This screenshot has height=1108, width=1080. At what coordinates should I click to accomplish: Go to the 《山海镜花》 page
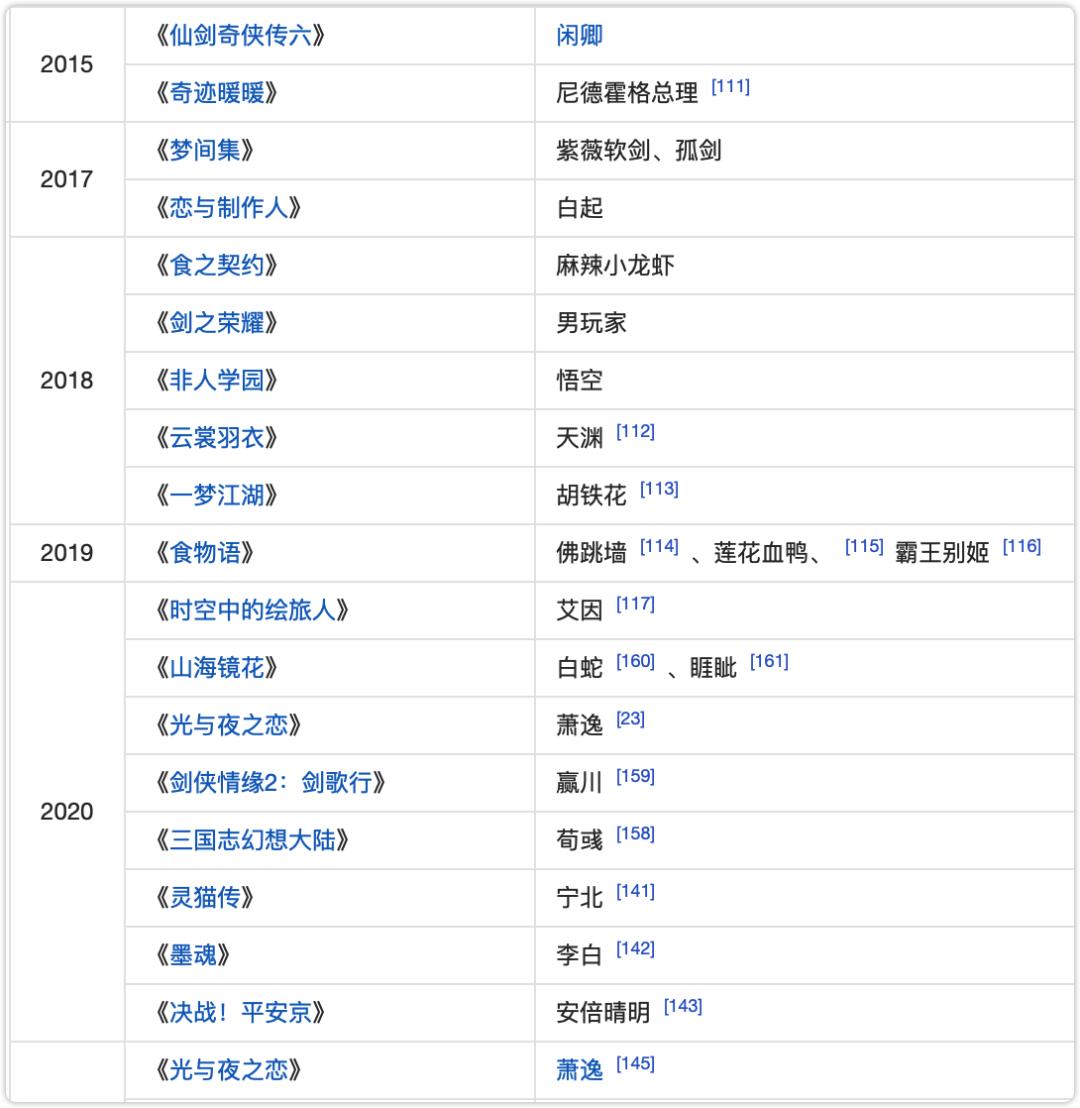pos(217,667)
